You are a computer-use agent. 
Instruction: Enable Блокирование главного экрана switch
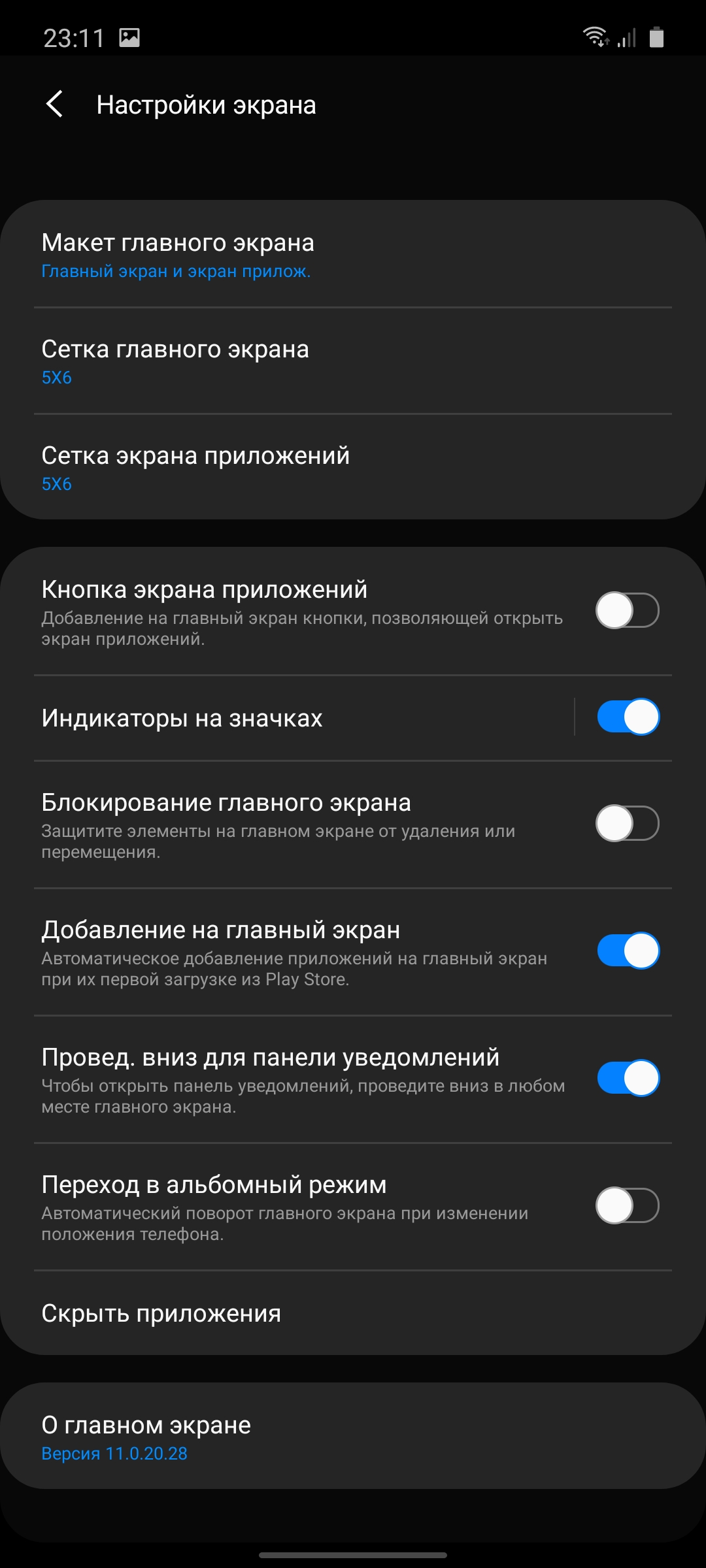point(627,823)
